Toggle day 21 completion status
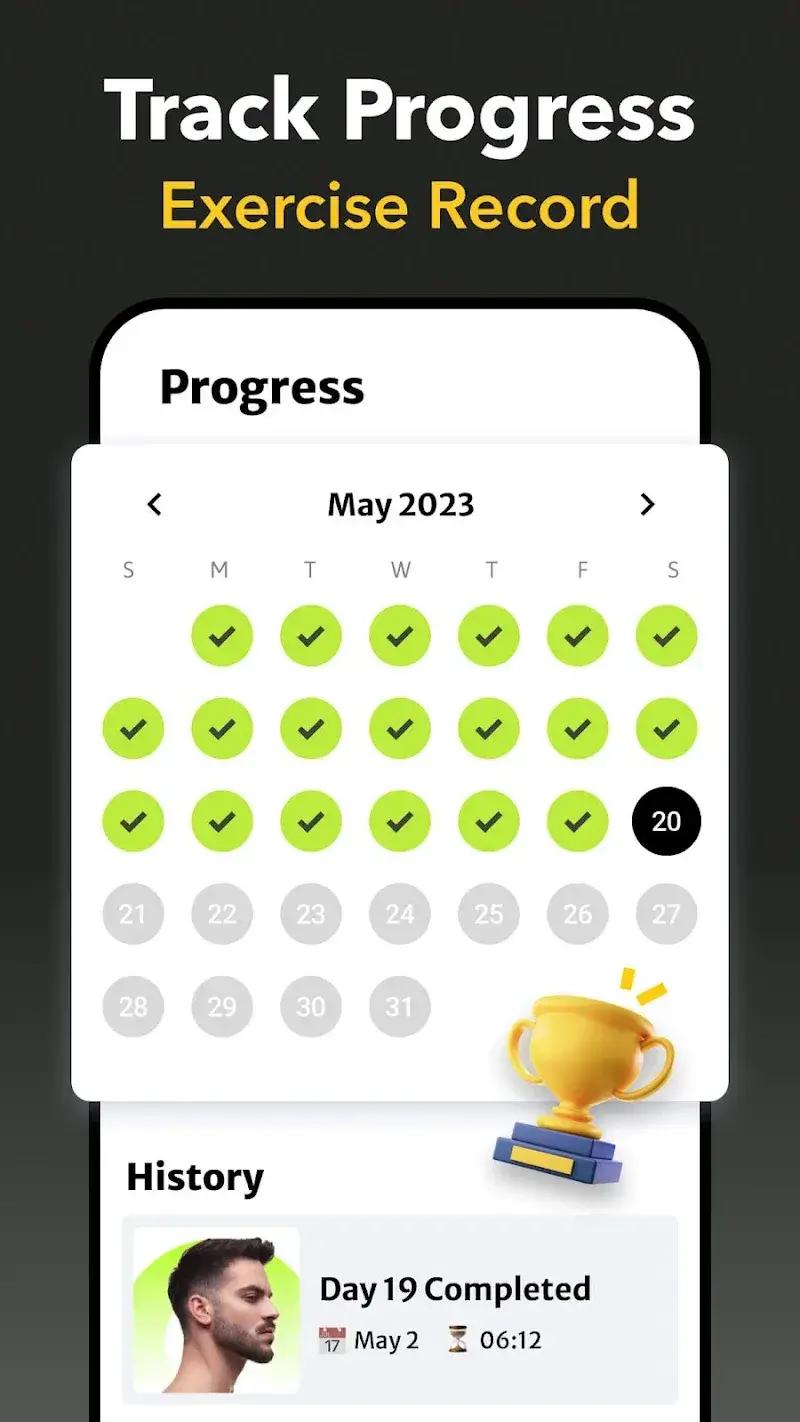 (133, 913)
